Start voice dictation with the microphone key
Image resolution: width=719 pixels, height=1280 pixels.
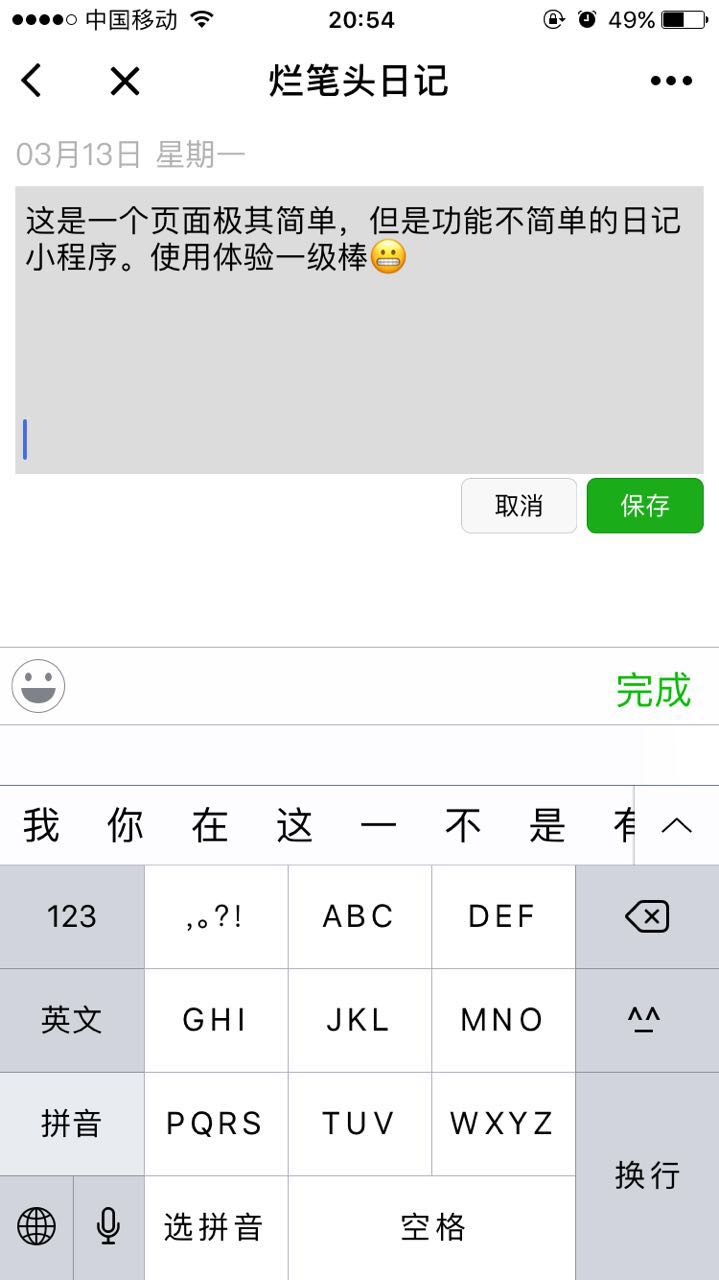[108, 1227]
